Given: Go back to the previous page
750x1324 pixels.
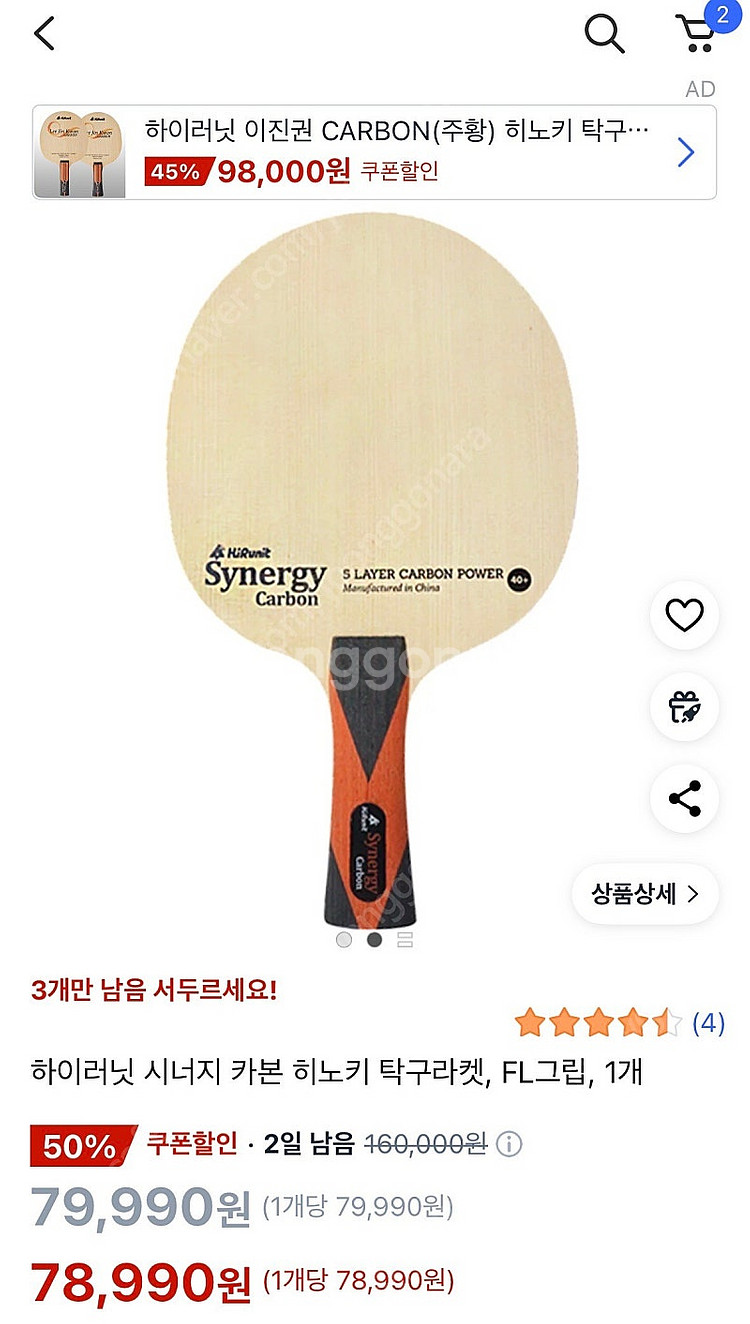Looking at the screenshot, I should coord(45,34).
